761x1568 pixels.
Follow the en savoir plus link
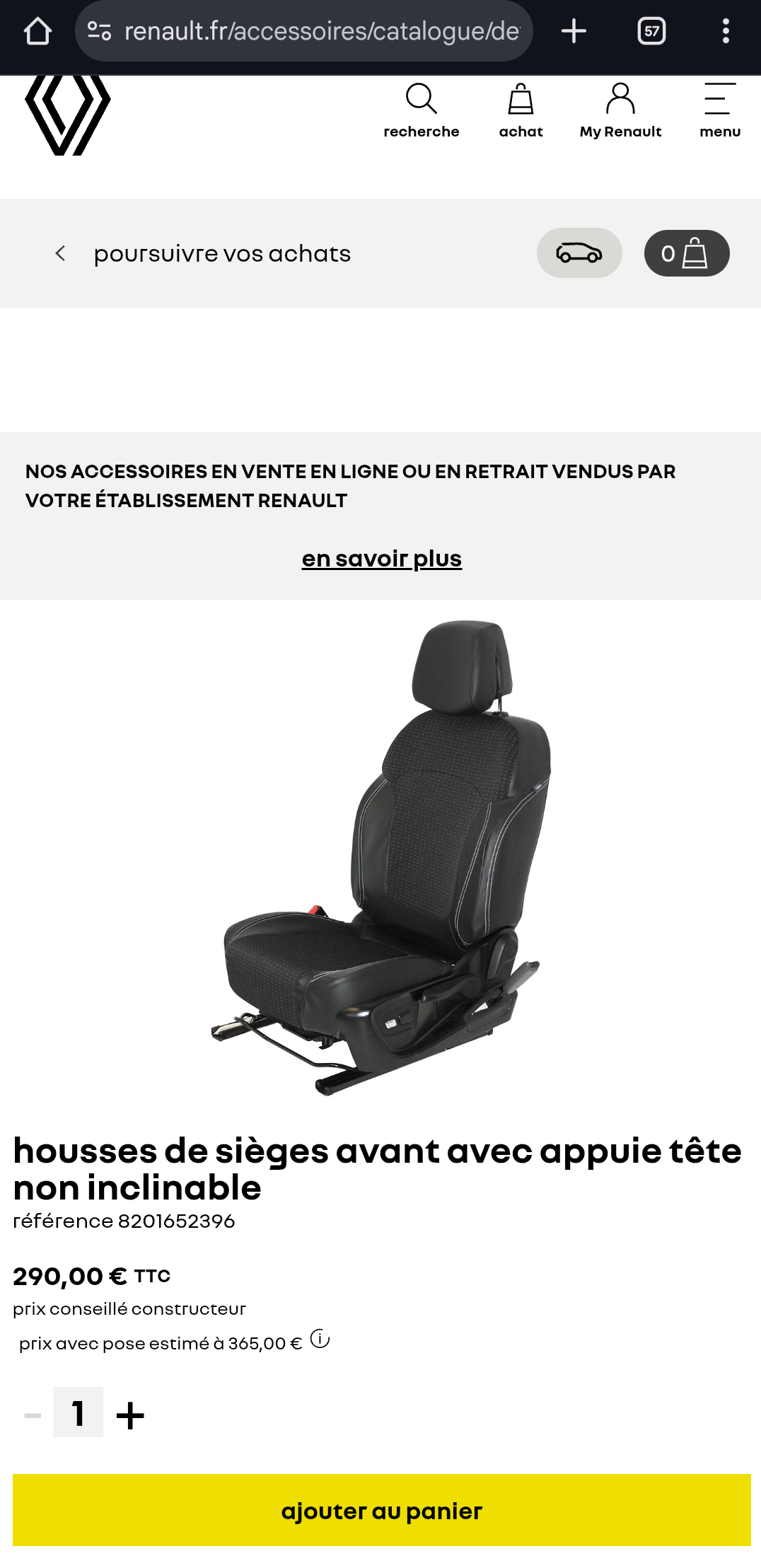(x=381, y=559)
